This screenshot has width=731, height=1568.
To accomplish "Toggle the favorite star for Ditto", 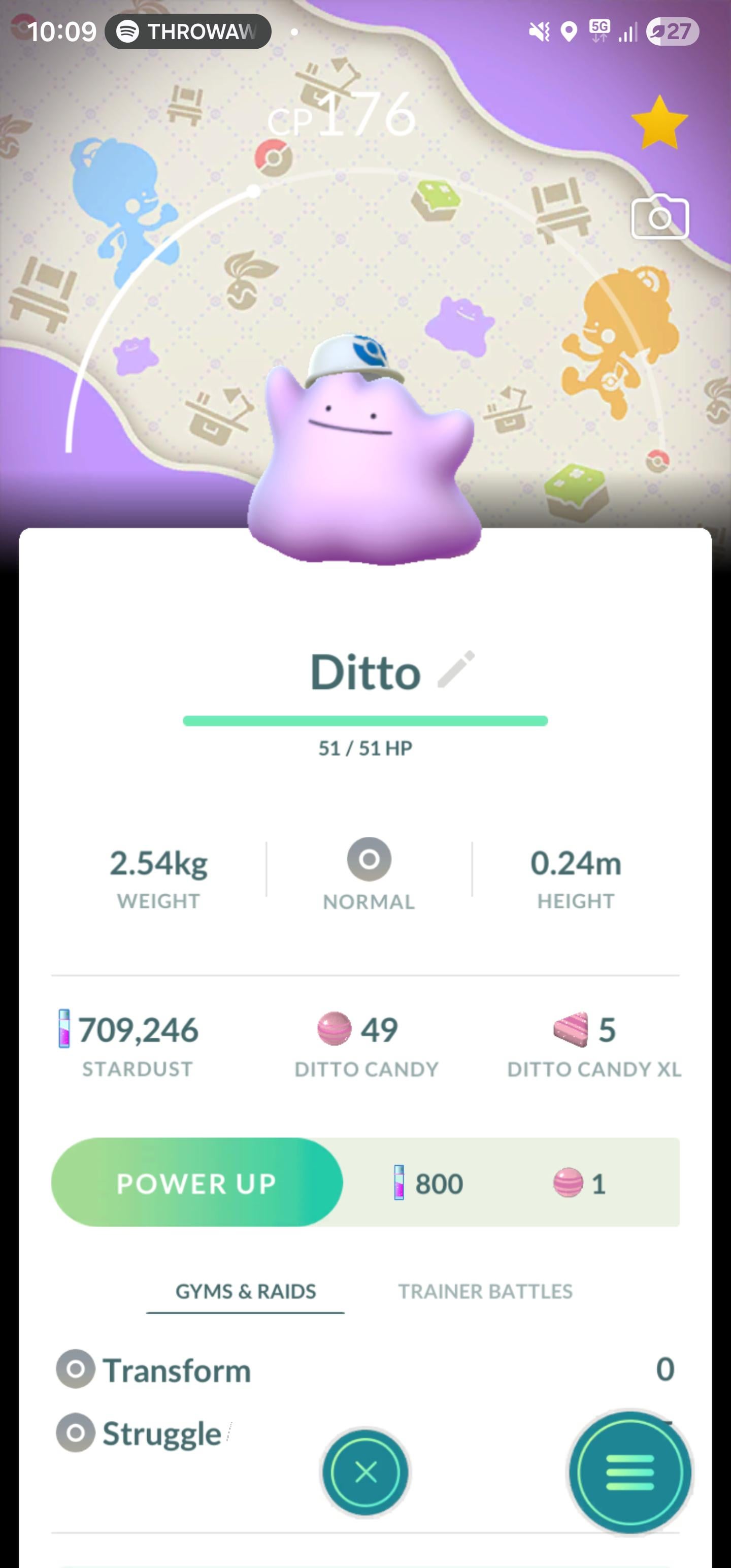I will tap(659, 123).
